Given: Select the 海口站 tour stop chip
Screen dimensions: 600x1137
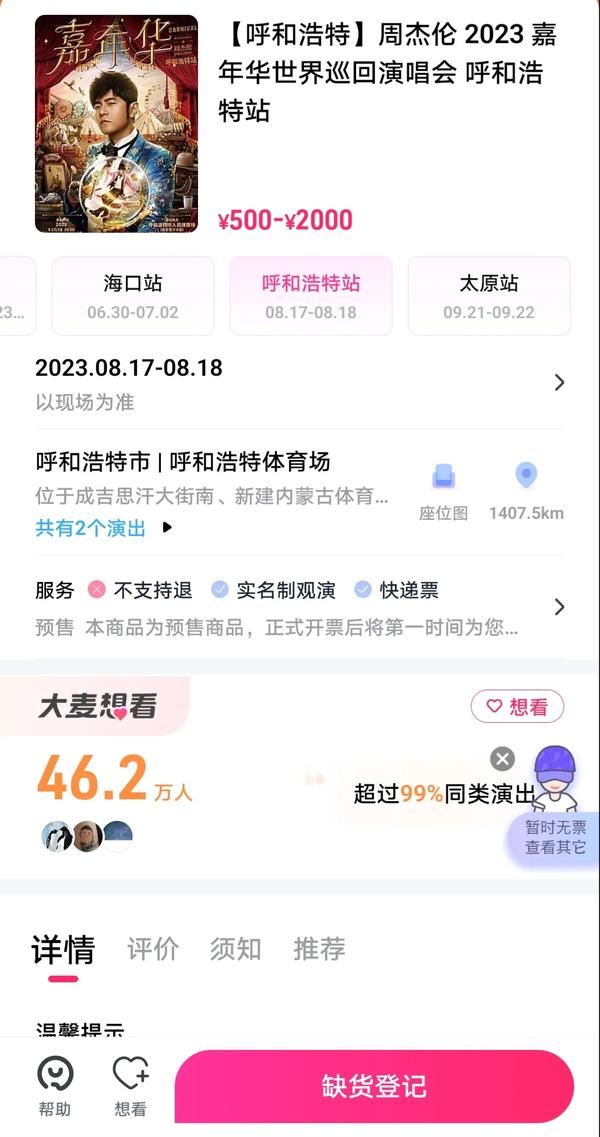Looking at the screenshot, I should [x=132, y=295].
